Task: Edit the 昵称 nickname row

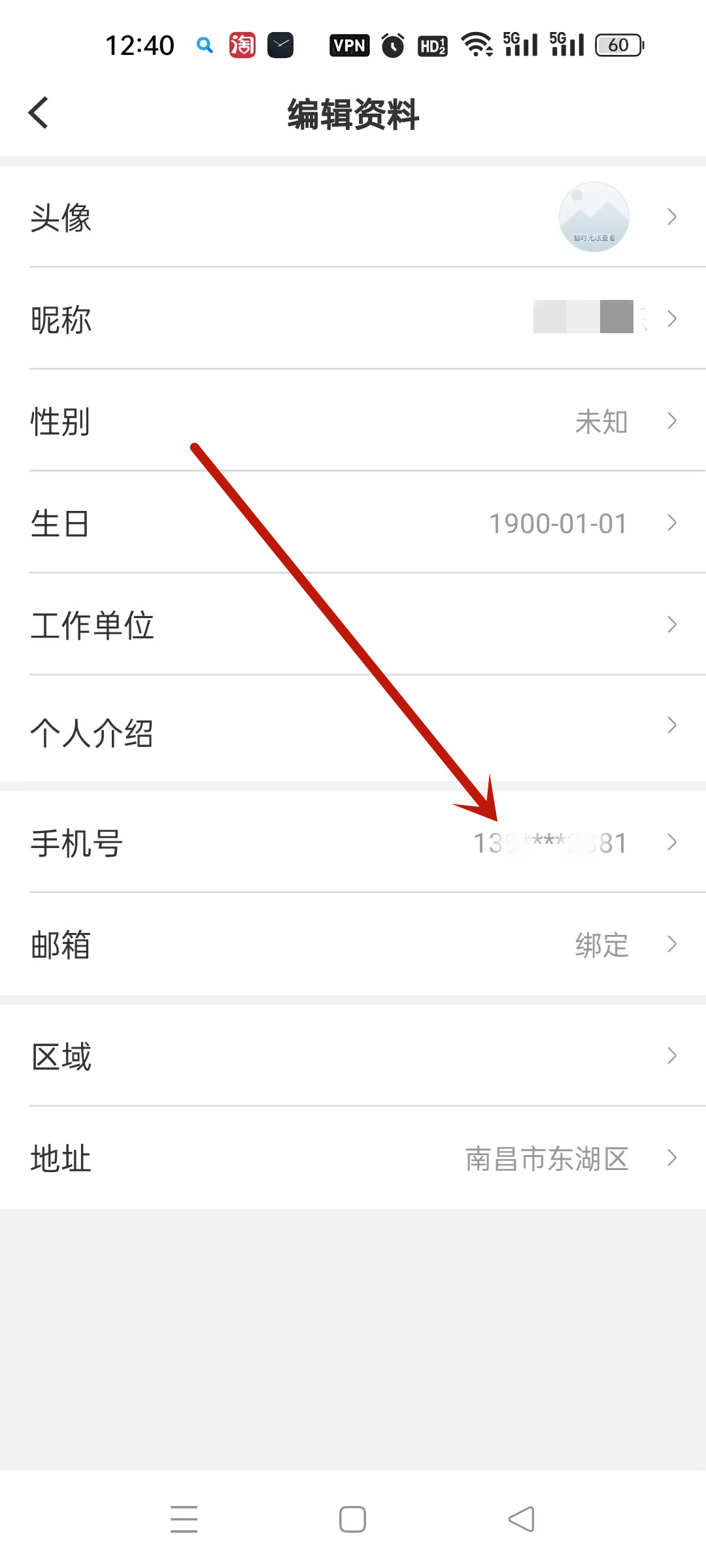Action: [353, 318]
